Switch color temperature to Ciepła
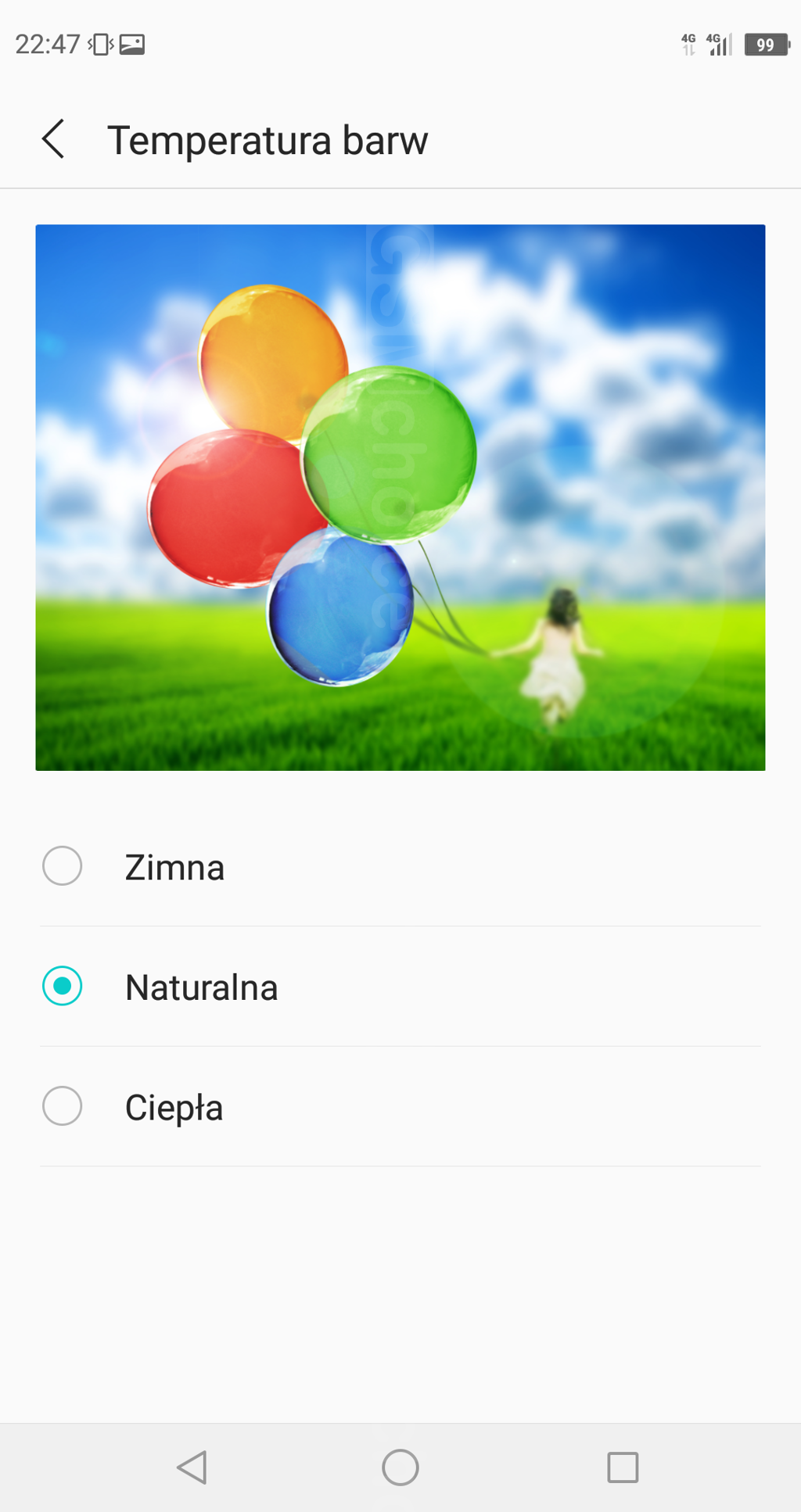Screen dimensions: 801x1512 coord(63,1106)
